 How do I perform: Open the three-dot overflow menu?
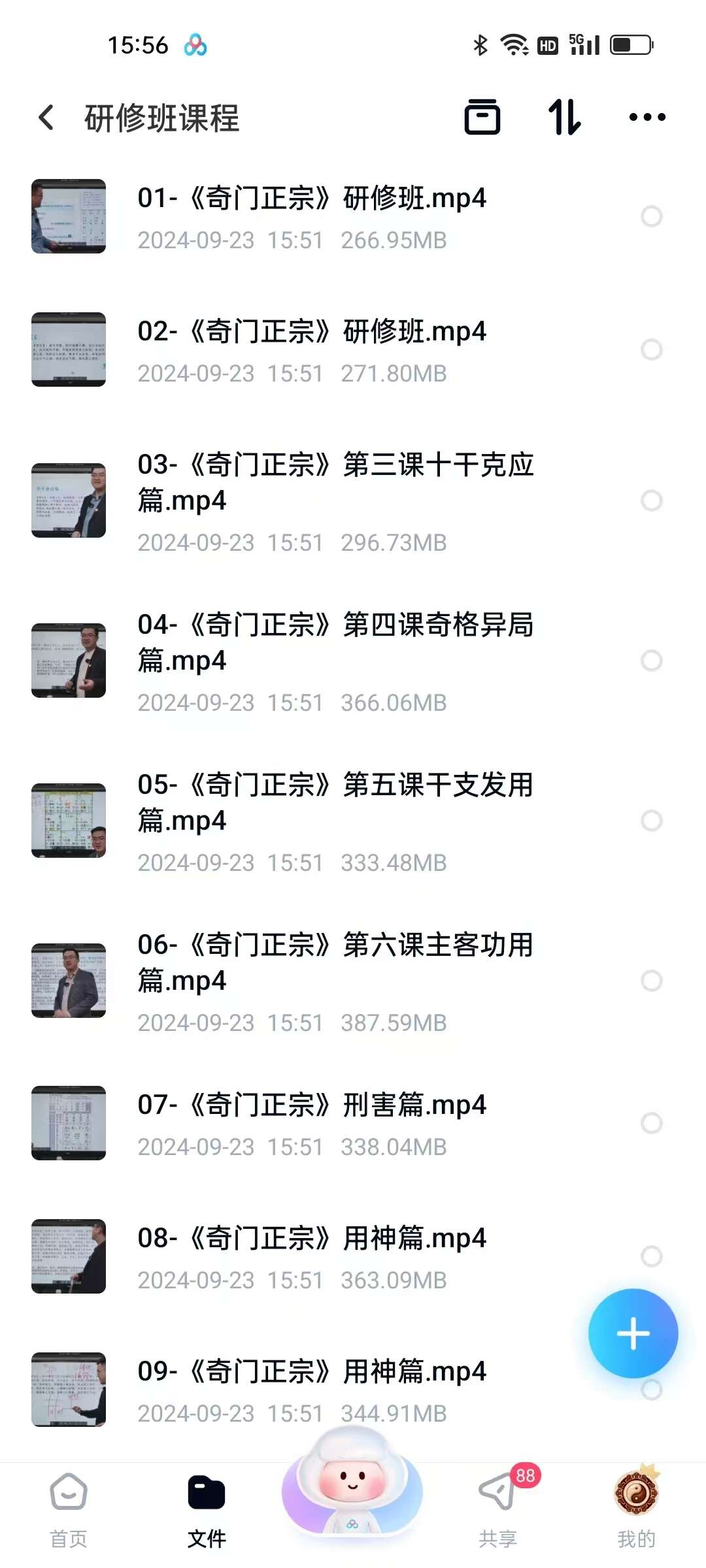[647, 118]
